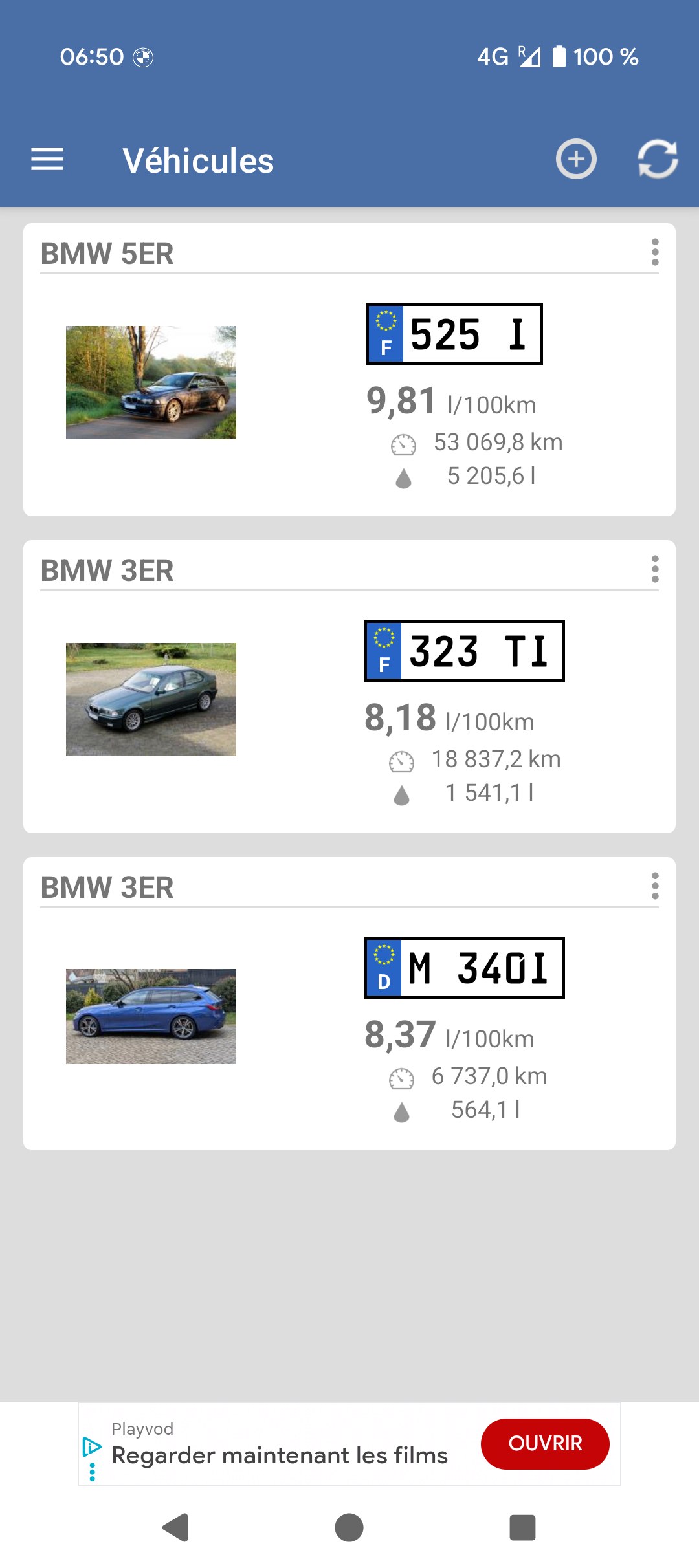Open ad options on the Playvod banner
The height and width of the screenshot is (1568, 699).
pyautogui.click(x=93, y=1472)
